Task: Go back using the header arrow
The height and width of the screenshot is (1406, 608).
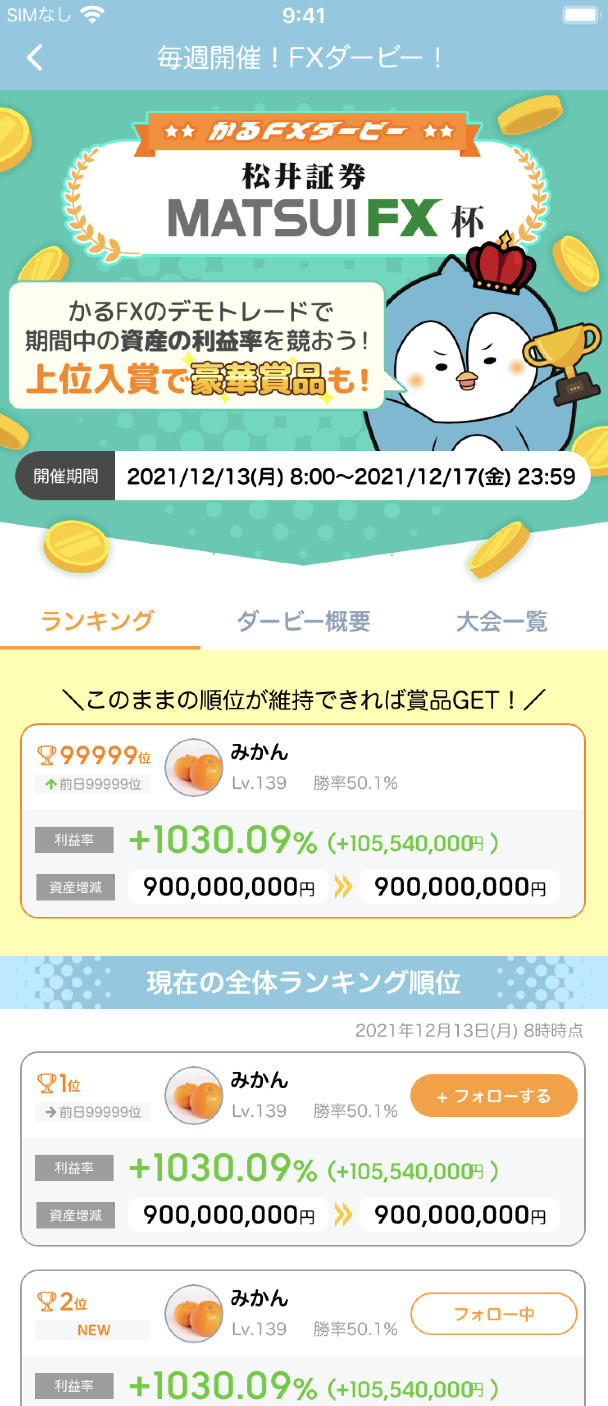Action: click(x=35, y=57)
